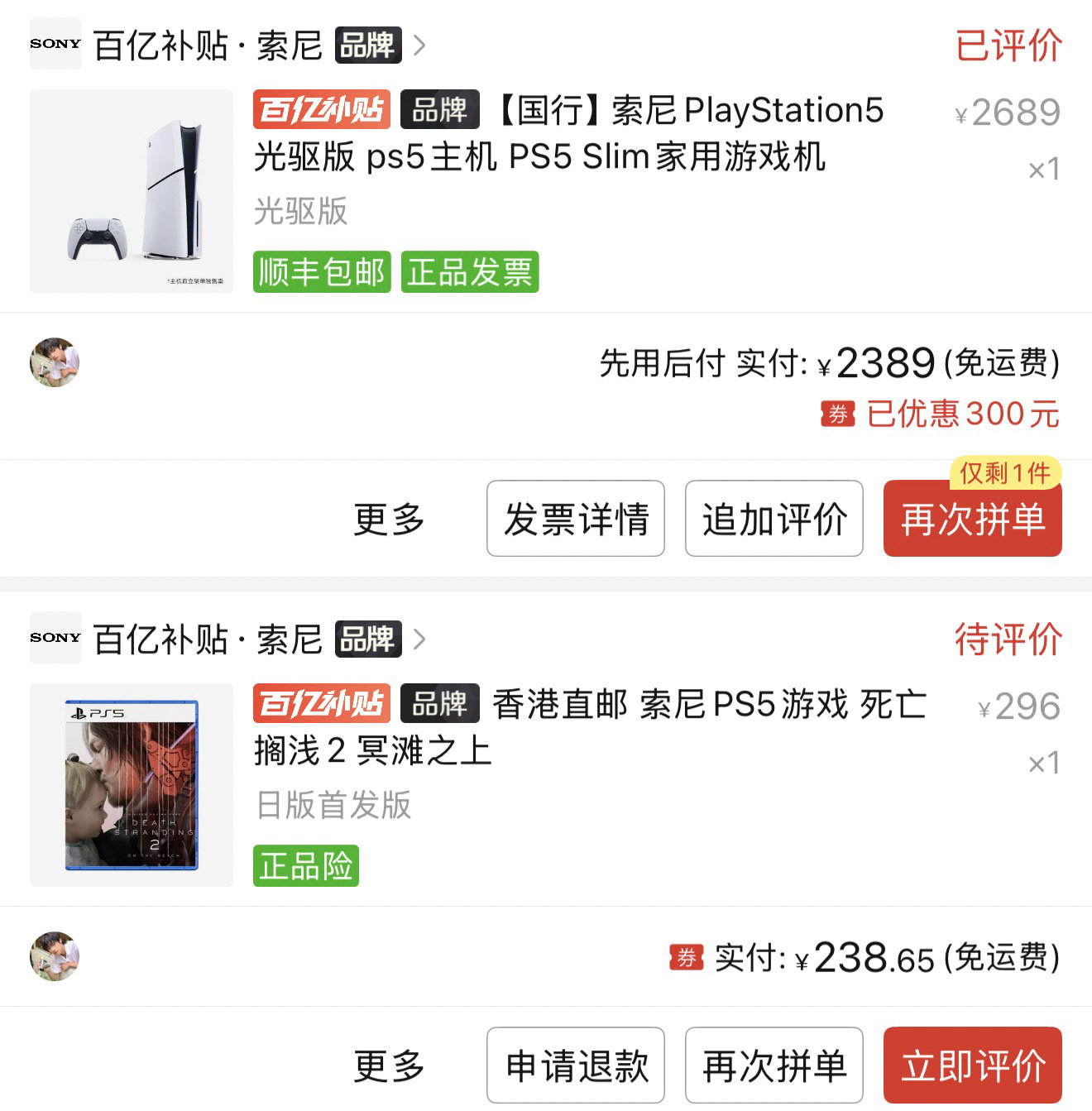Image resolution: width=1092 pixels, height=1111 pixels.
Task: Reorder the PS5 console via red 再次拼单
Action: click(x=972, y=519)
